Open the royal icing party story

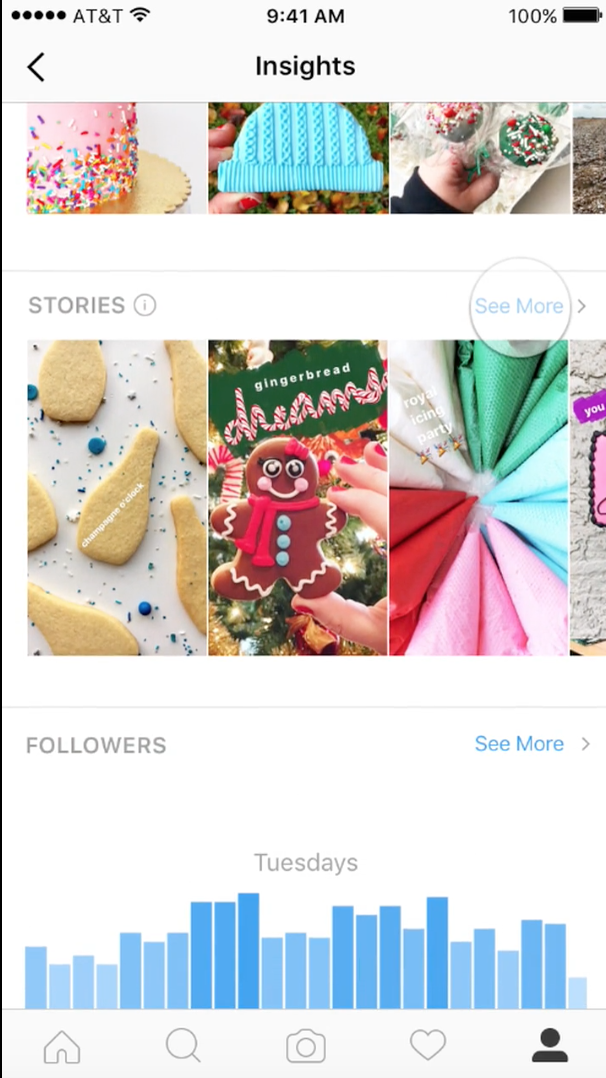coord(478,498)
